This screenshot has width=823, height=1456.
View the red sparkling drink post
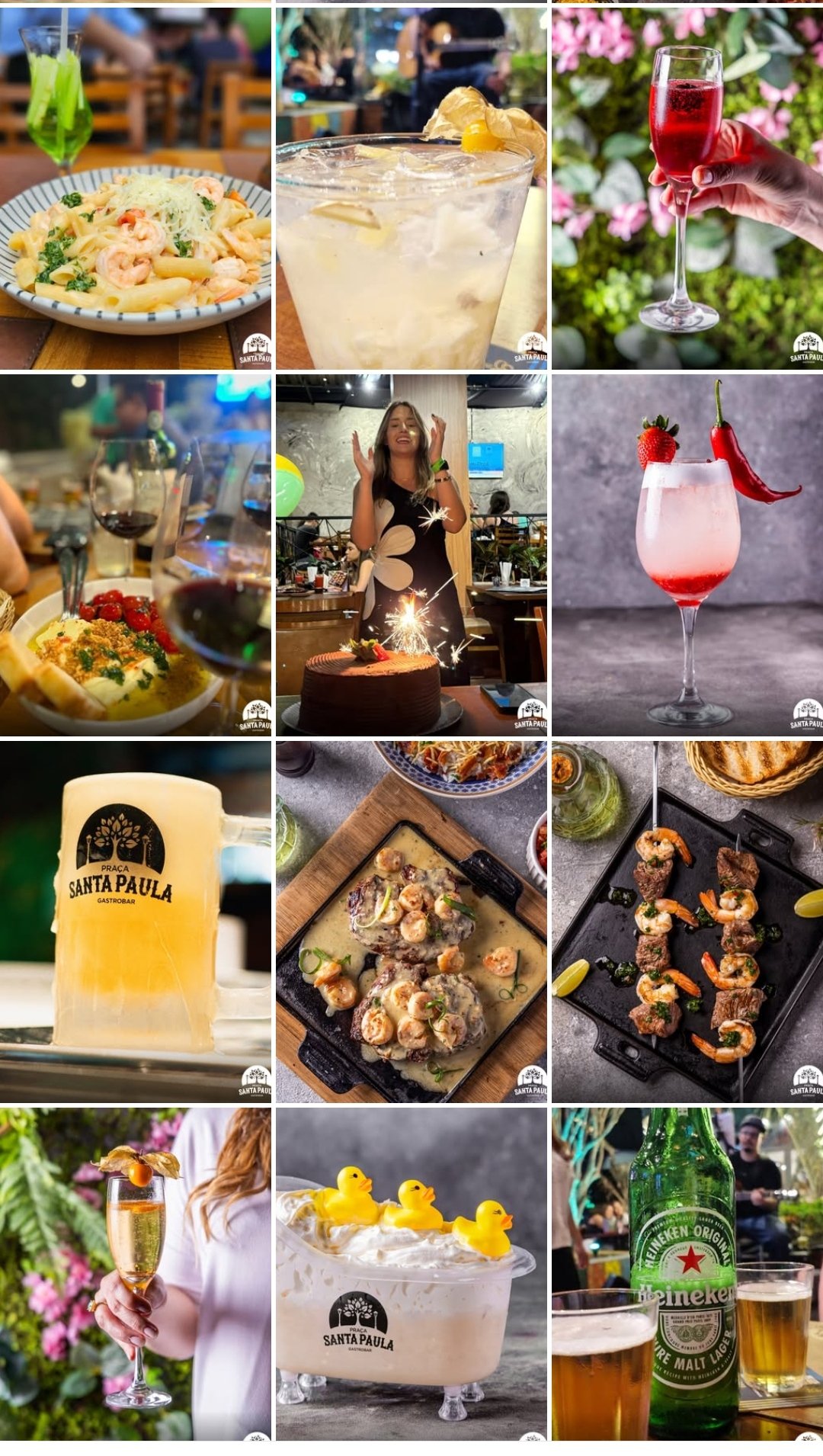[687, 188]
